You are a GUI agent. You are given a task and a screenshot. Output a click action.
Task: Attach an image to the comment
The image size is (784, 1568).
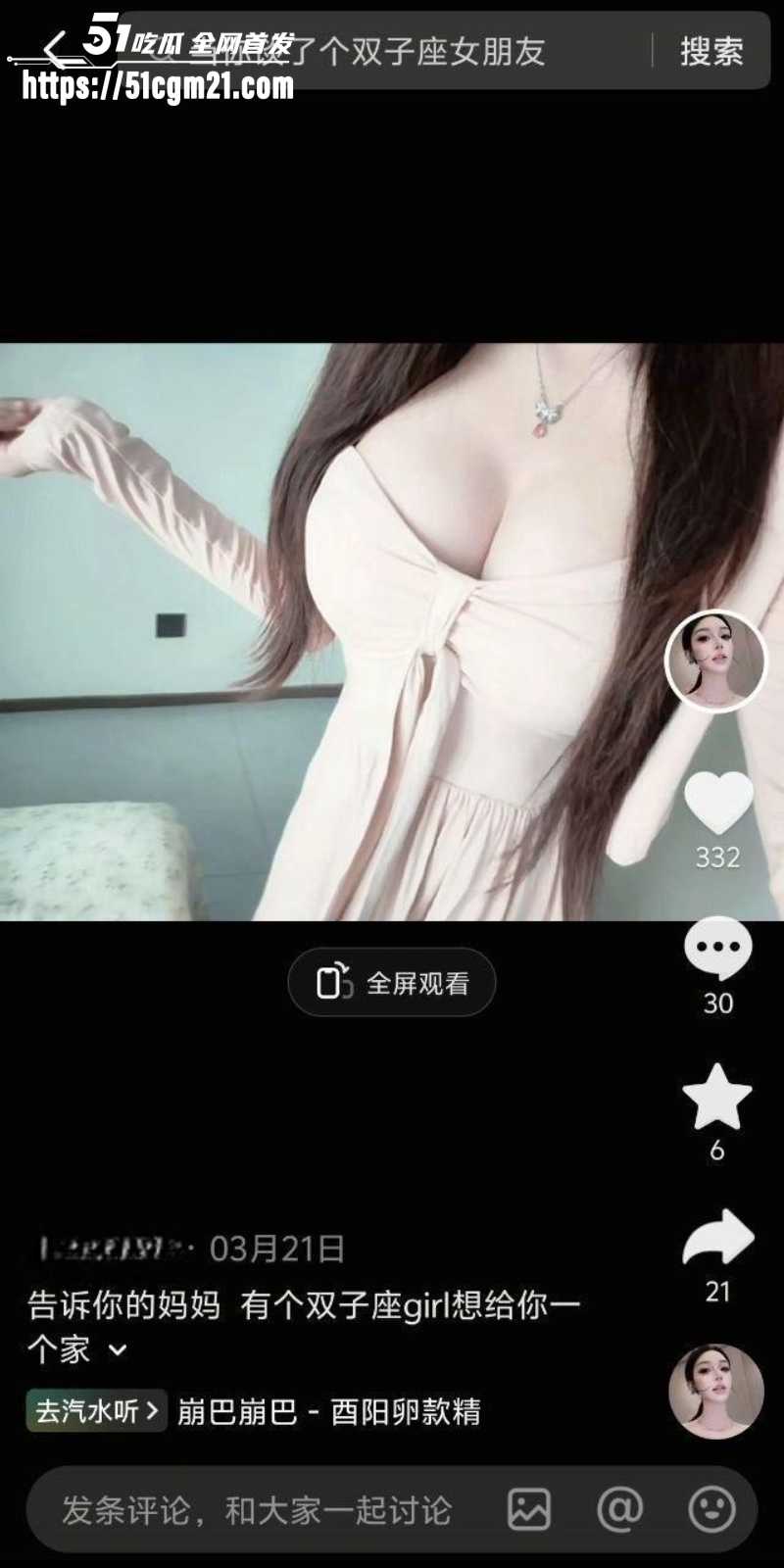529,1510
